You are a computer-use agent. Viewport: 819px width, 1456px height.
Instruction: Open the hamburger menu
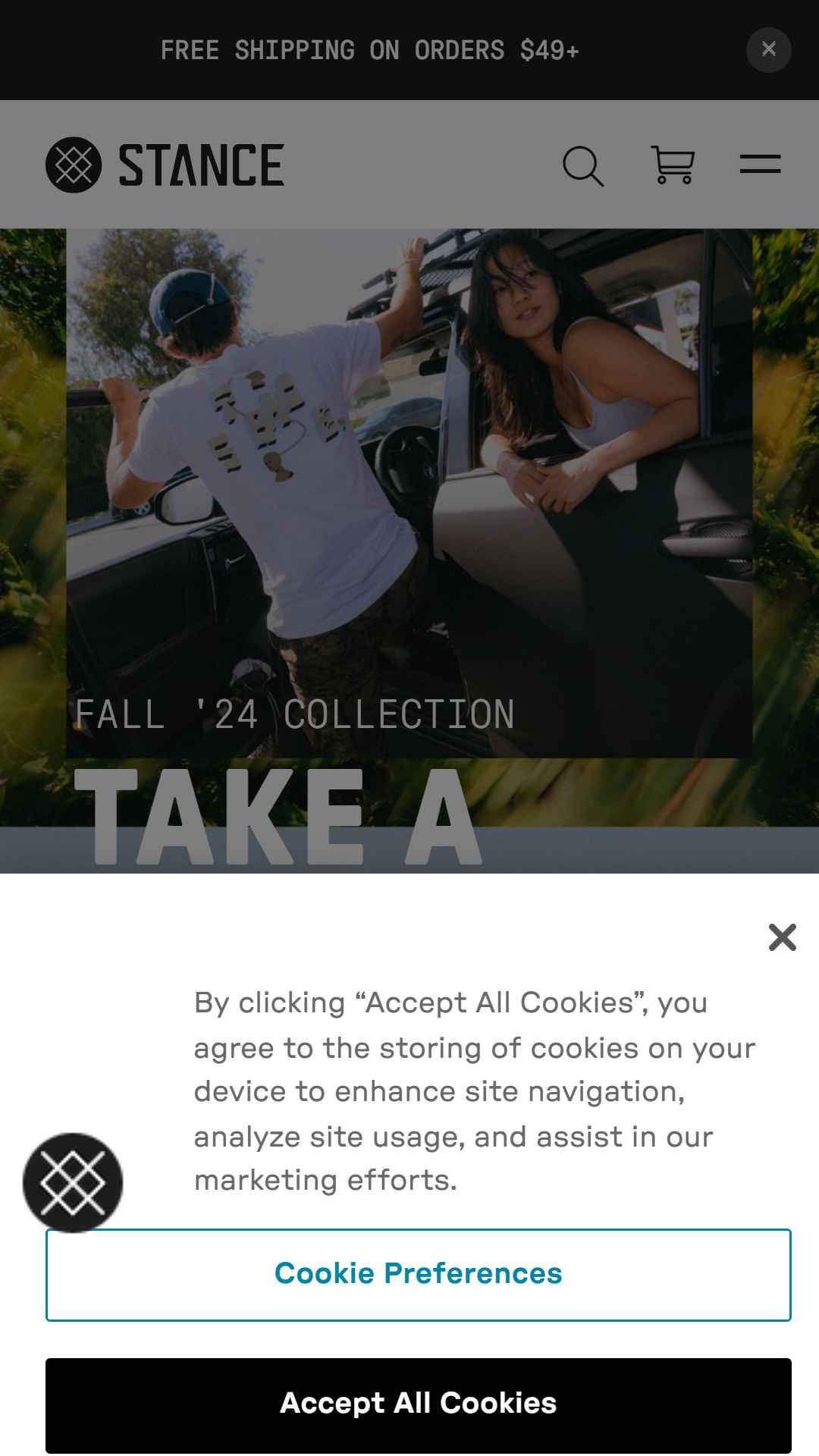pos(760,164)
